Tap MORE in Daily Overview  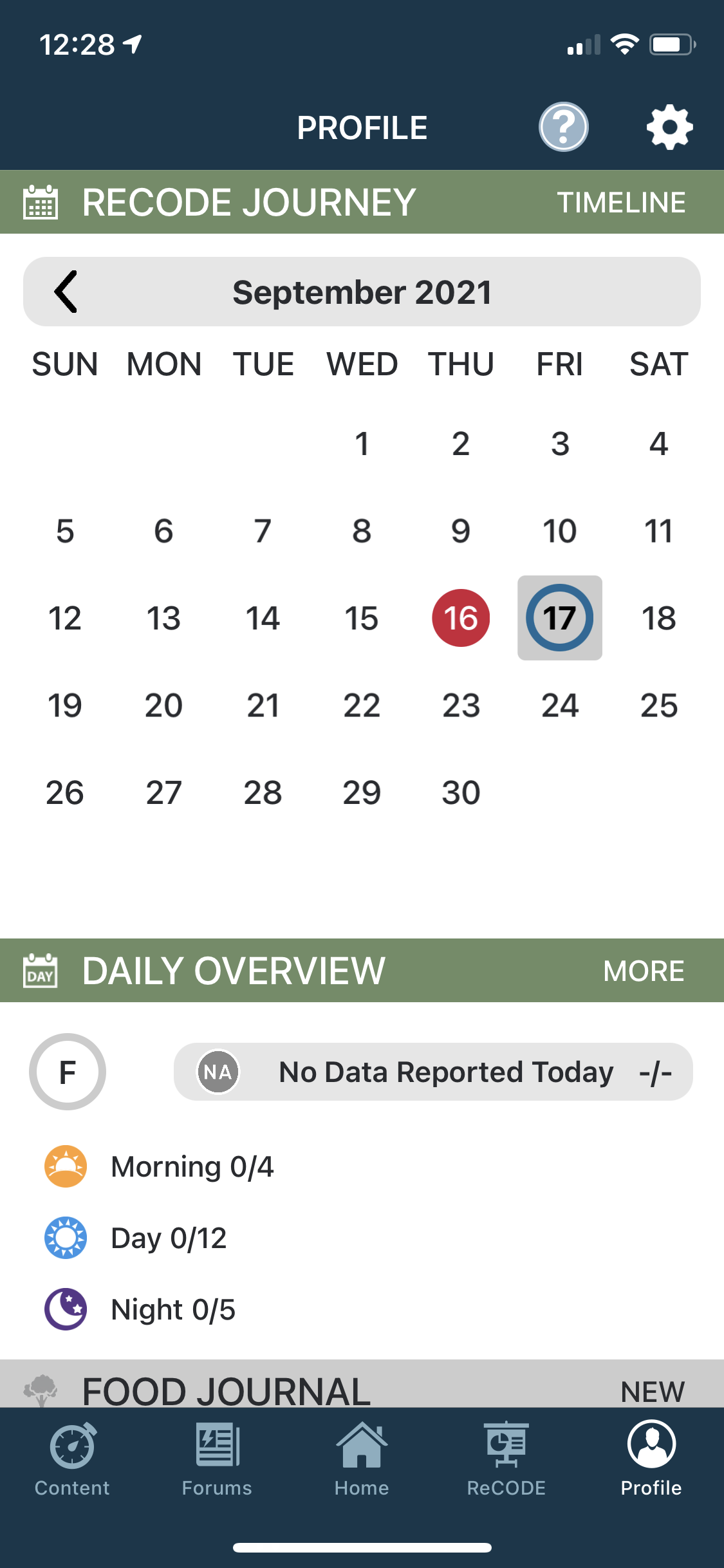(x=644, y=971)
